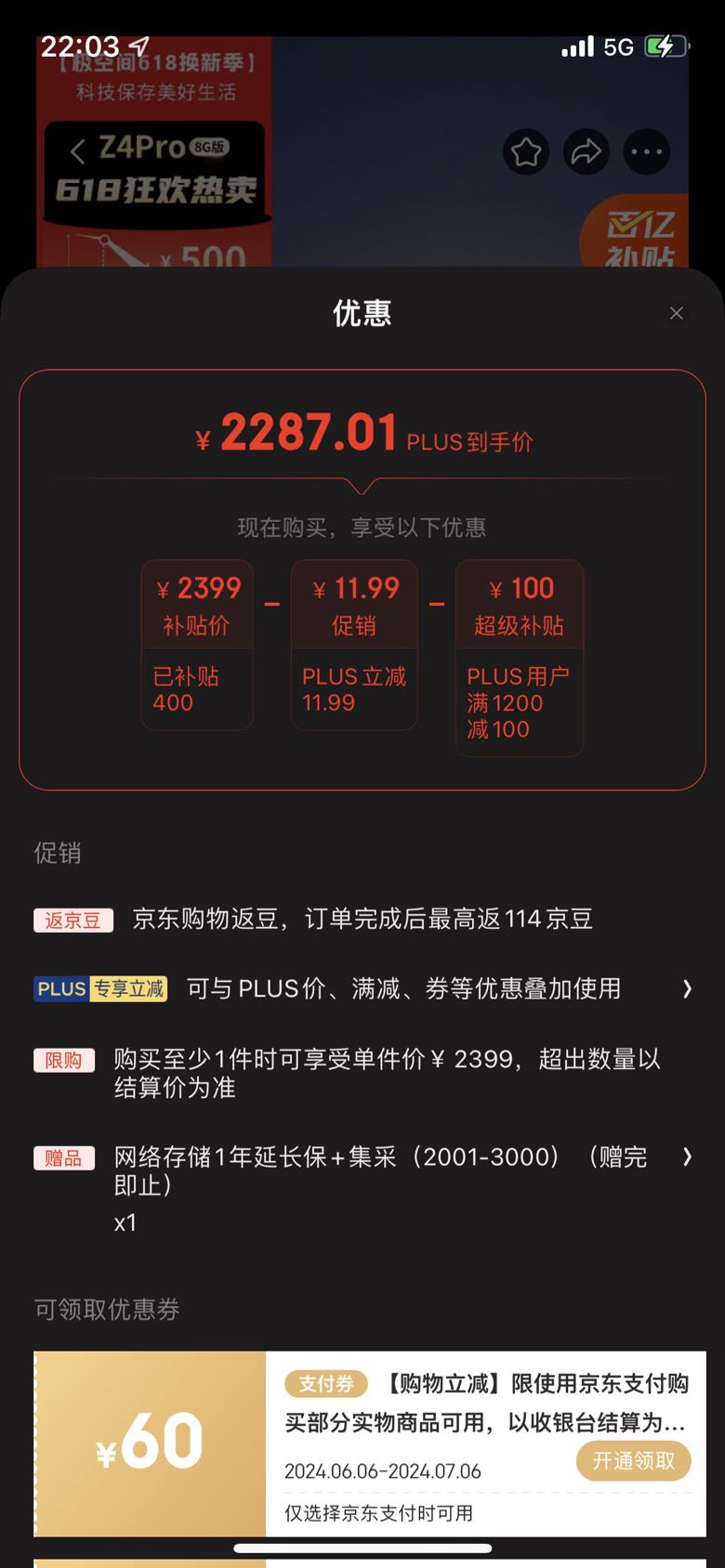This screenshot has height=1568, width=725.
Task: Tap the 开通领取 button
Action: (x=635, y=1461)
